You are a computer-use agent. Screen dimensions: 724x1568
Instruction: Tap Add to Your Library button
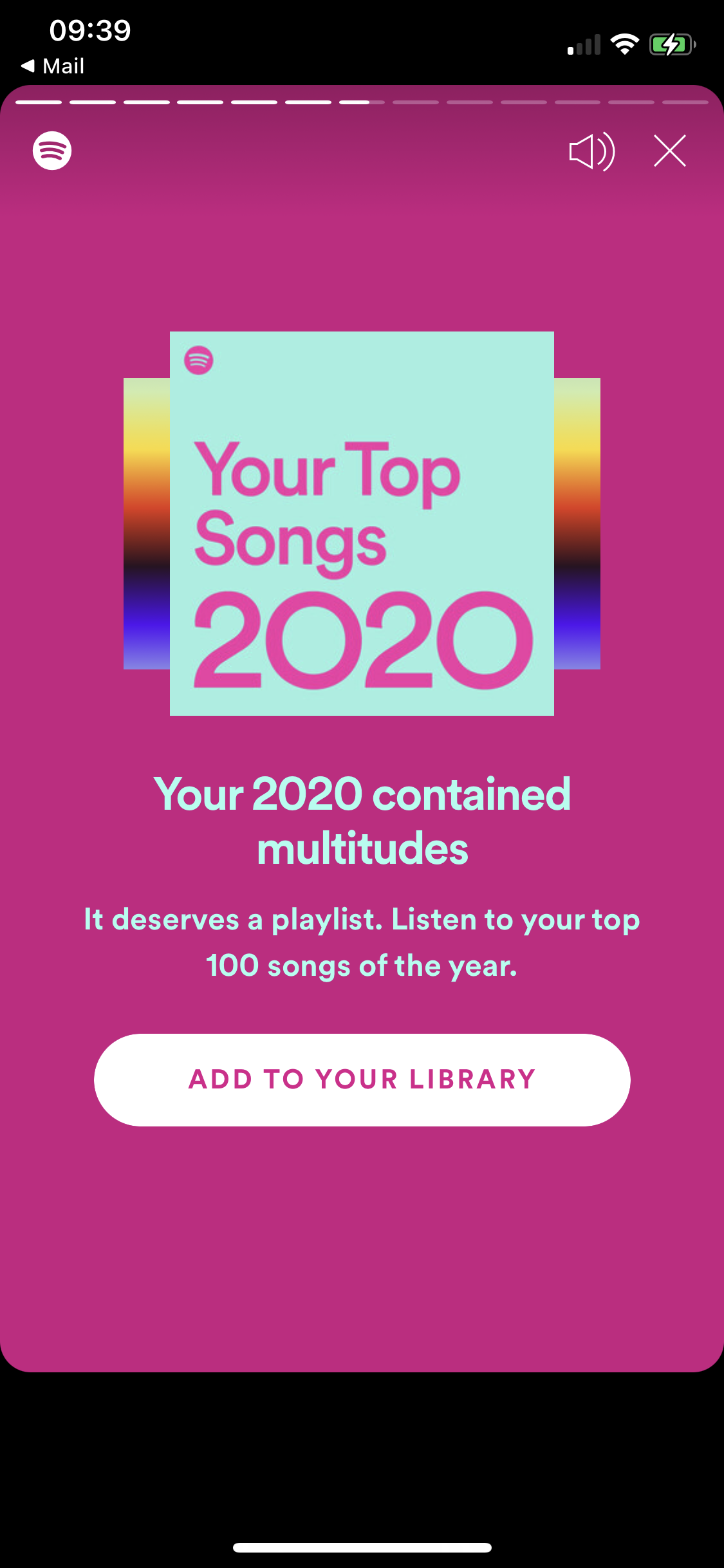tap(362, 1079)
